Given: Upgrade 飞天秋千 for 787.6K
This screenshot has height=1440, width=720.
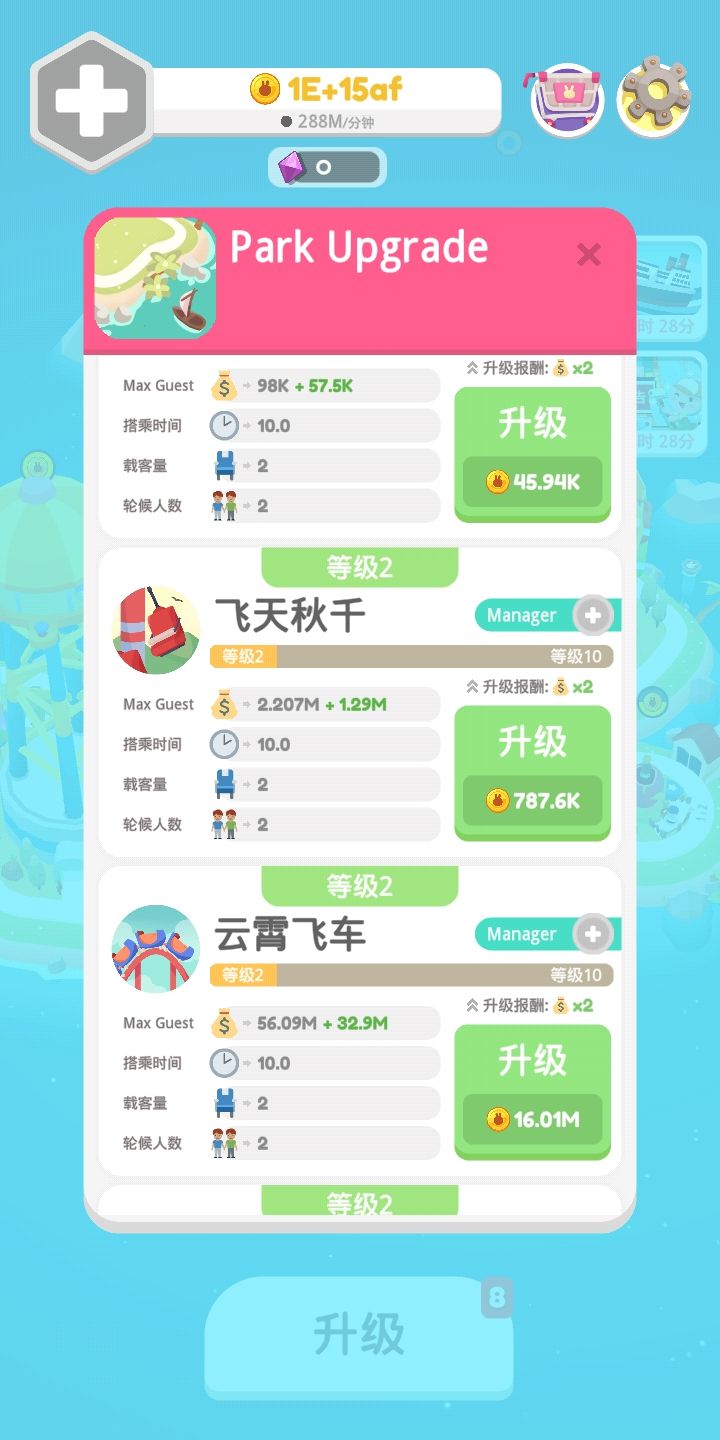Looking at the screenshot, I should 532,772.
